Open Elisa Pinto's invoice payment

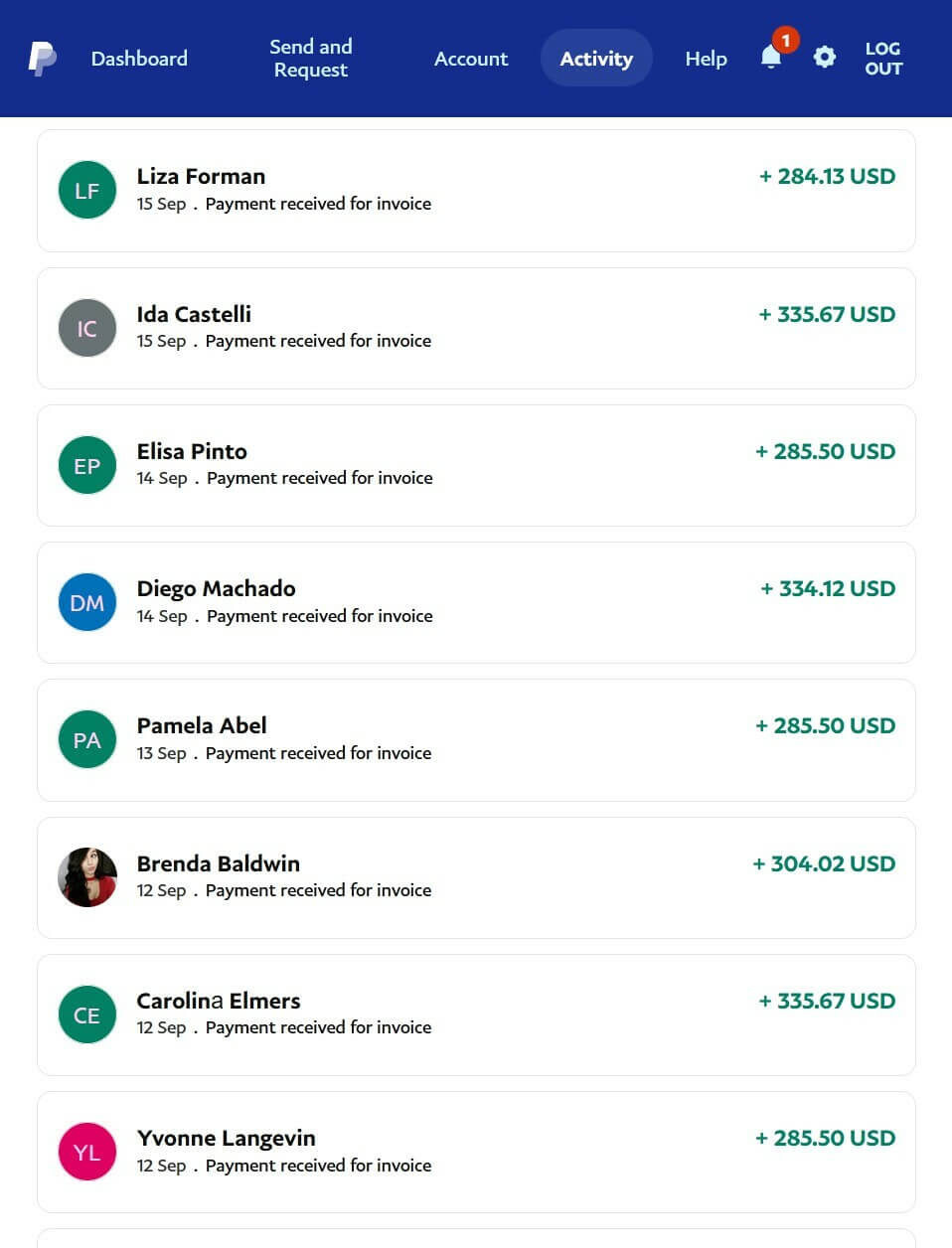point(475,465)
